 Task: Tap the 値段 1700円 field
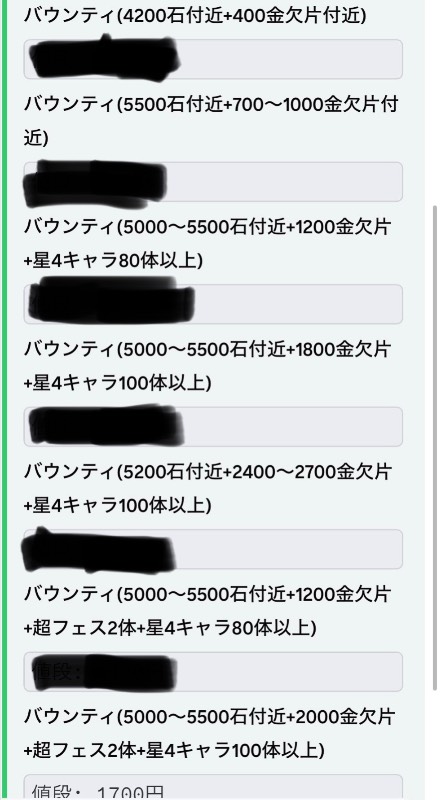click(213, 787)
